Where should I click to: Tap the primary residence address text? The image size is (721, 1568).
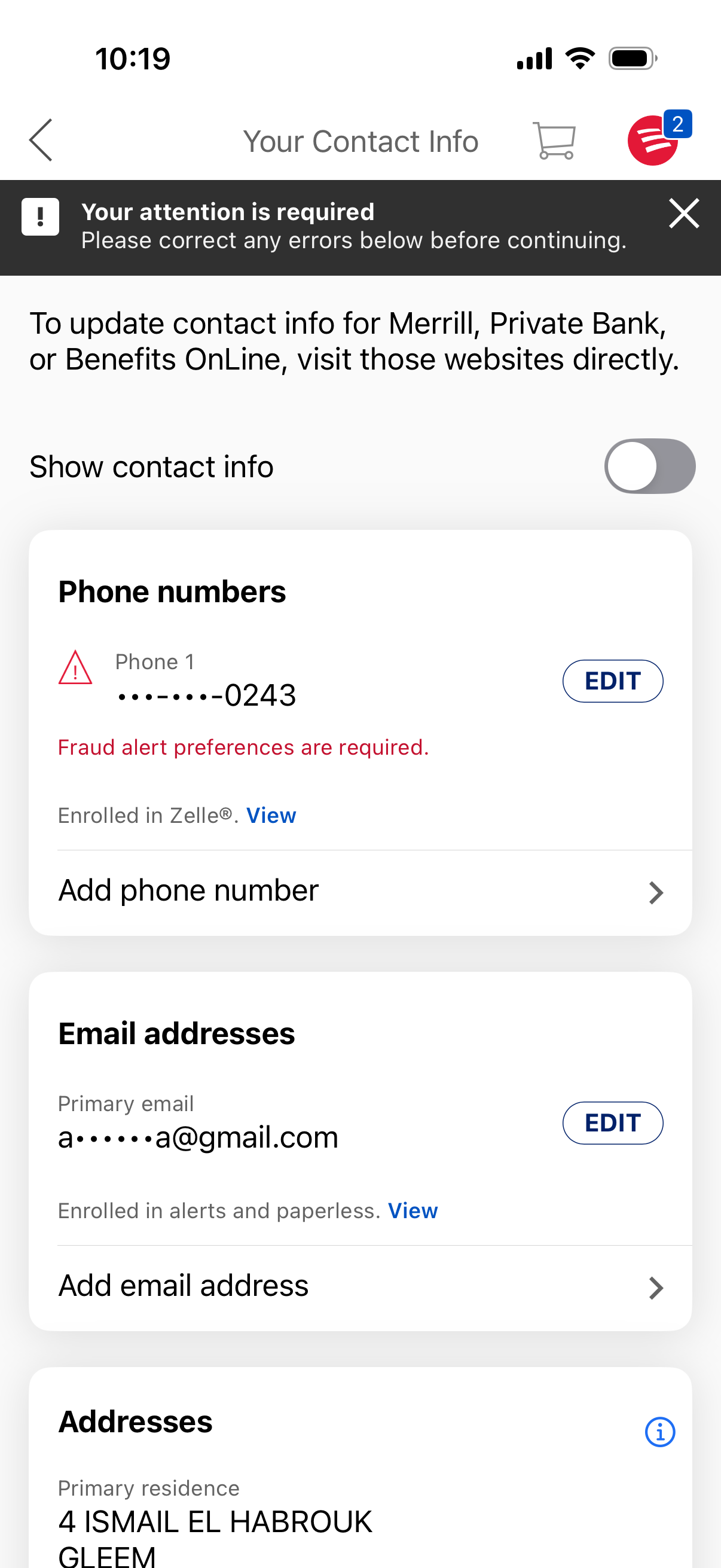pos(215,1523)
